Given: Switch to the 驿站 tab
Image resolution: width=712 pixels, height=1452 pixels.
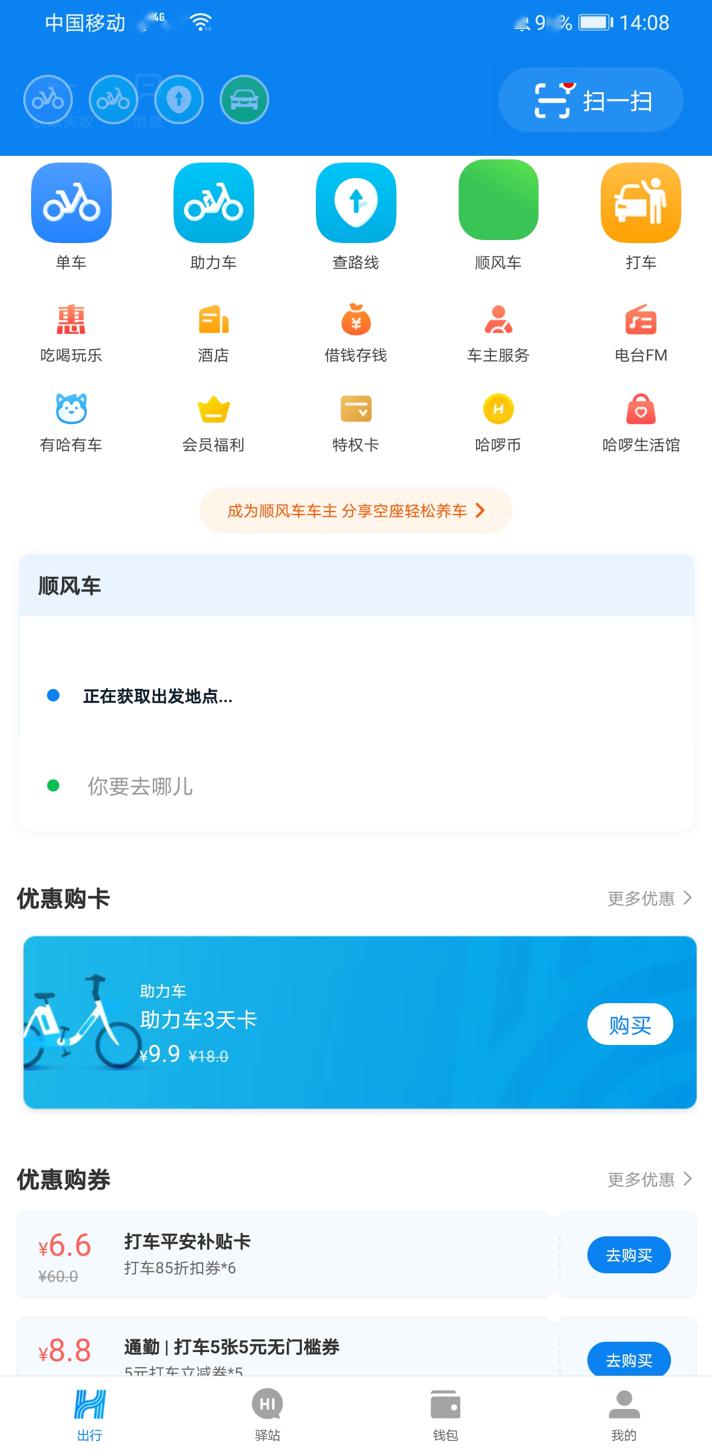Looking at the screenshot, I should [267, 1414].
